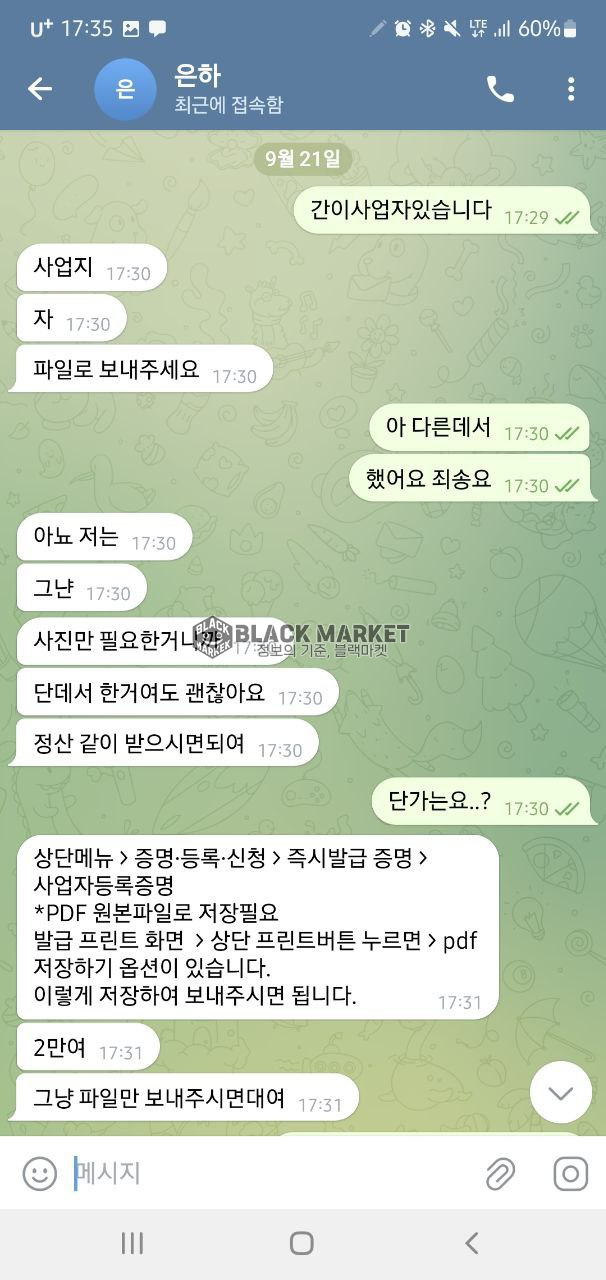
Task: Open the emoji picker
Action: [40, 1173]
